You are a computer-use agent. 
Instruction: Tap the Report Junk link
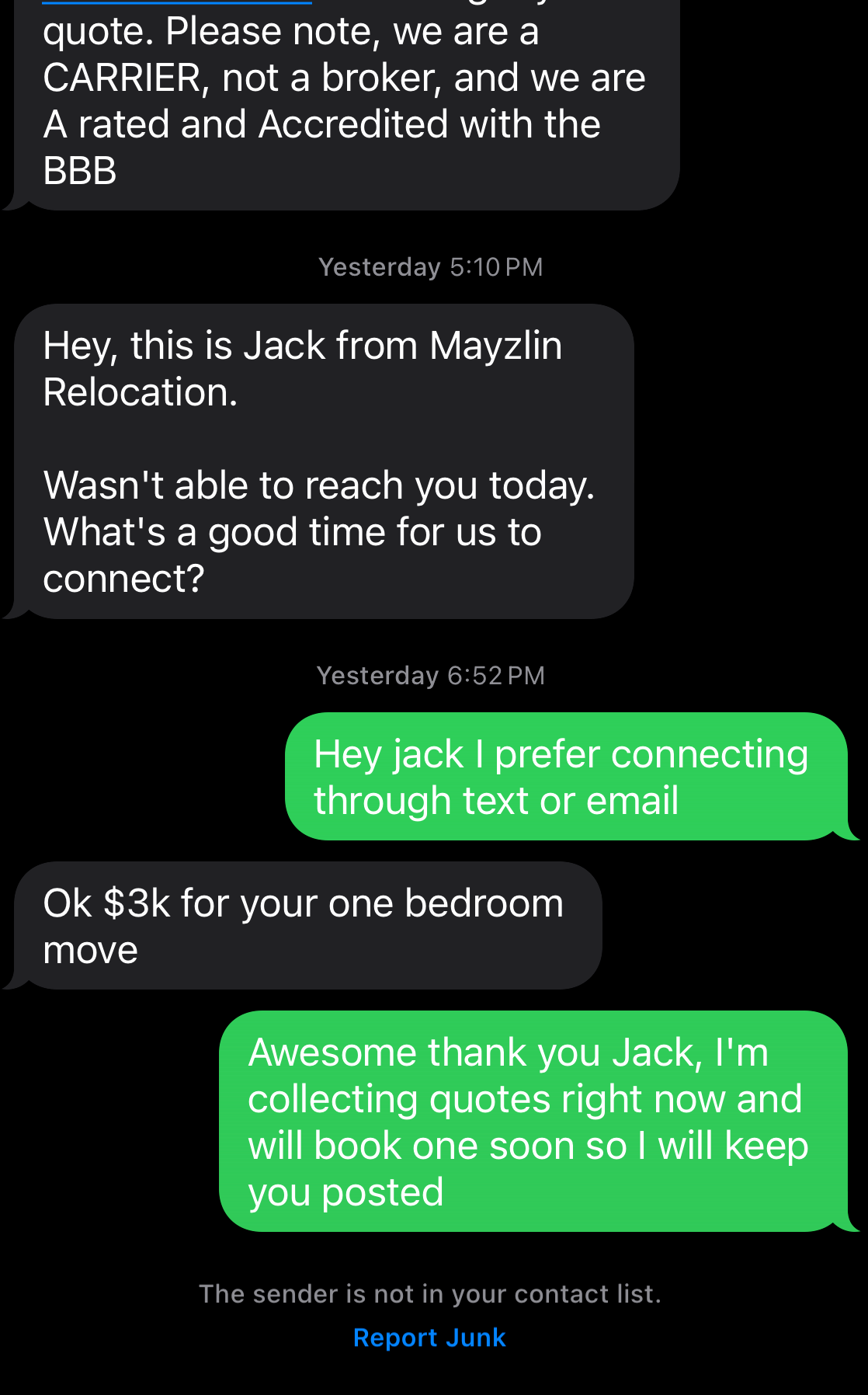(429, 1338)
